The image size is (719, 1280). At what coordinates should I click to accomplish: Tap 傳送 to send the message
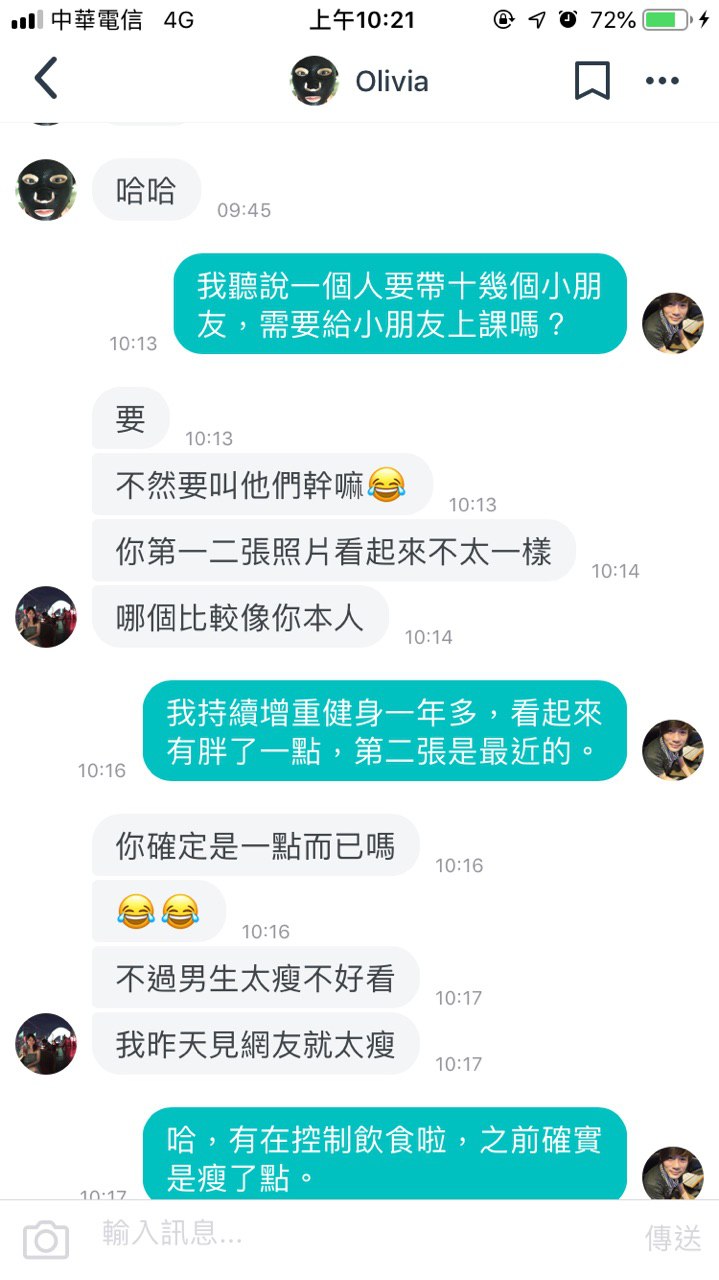[673, 1238]
